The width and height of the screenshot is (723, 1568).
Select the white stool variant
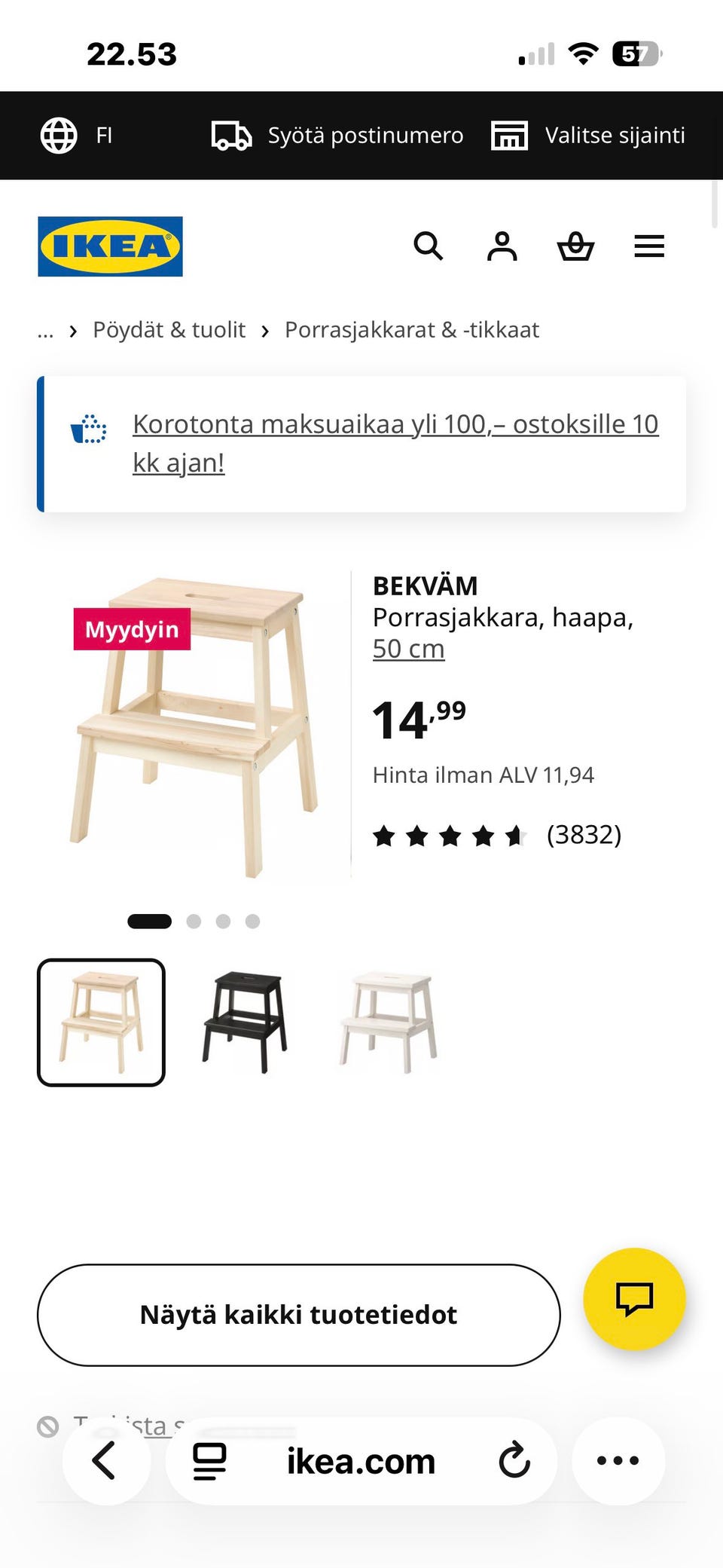click(x=389, y=1022)
